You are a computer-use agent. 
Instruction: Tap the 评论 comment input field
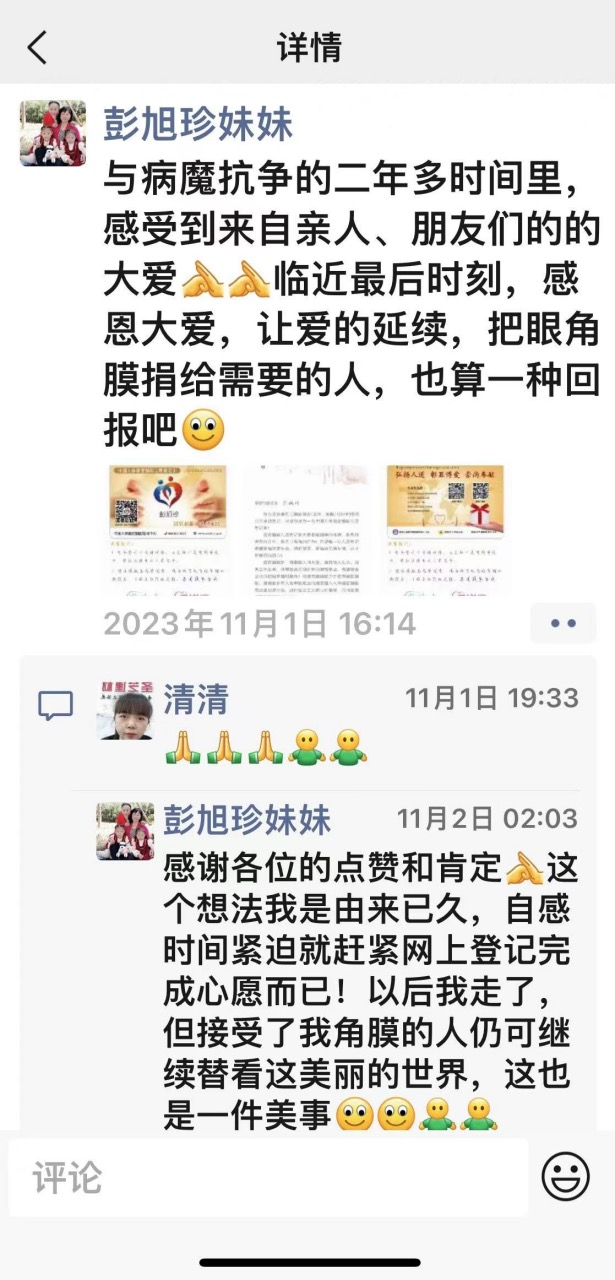point(268,1177)
